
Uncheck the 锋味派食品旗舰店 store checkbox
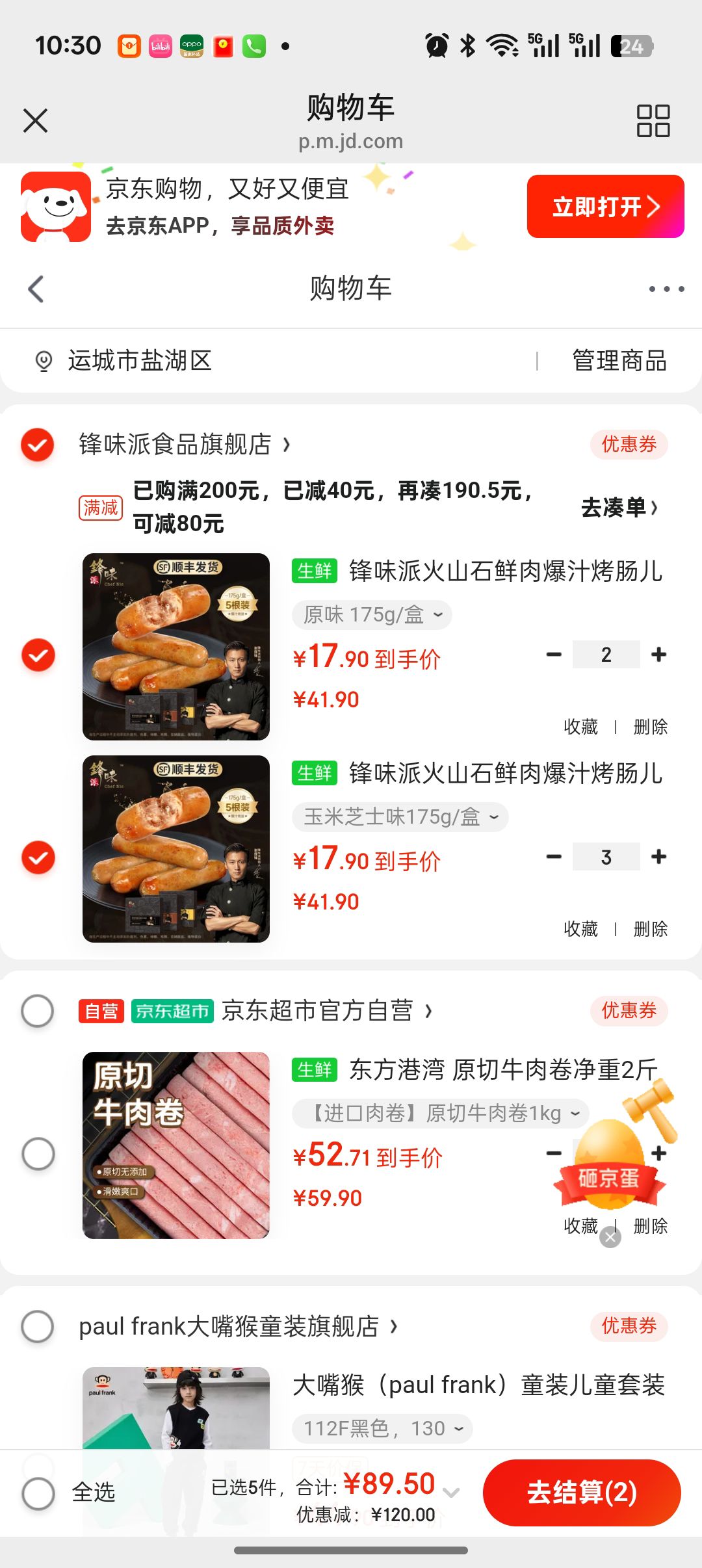point(38,445)
